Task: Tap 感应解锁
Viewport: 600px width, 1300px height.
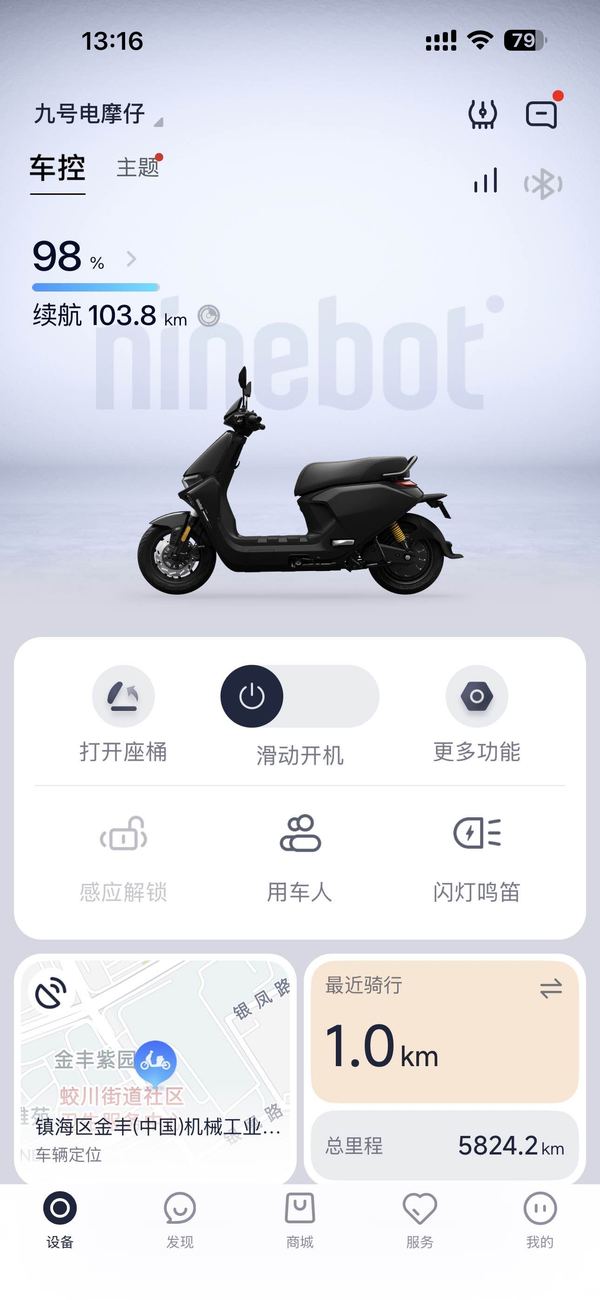Action: pyautogui.click(x=123, y=859)
